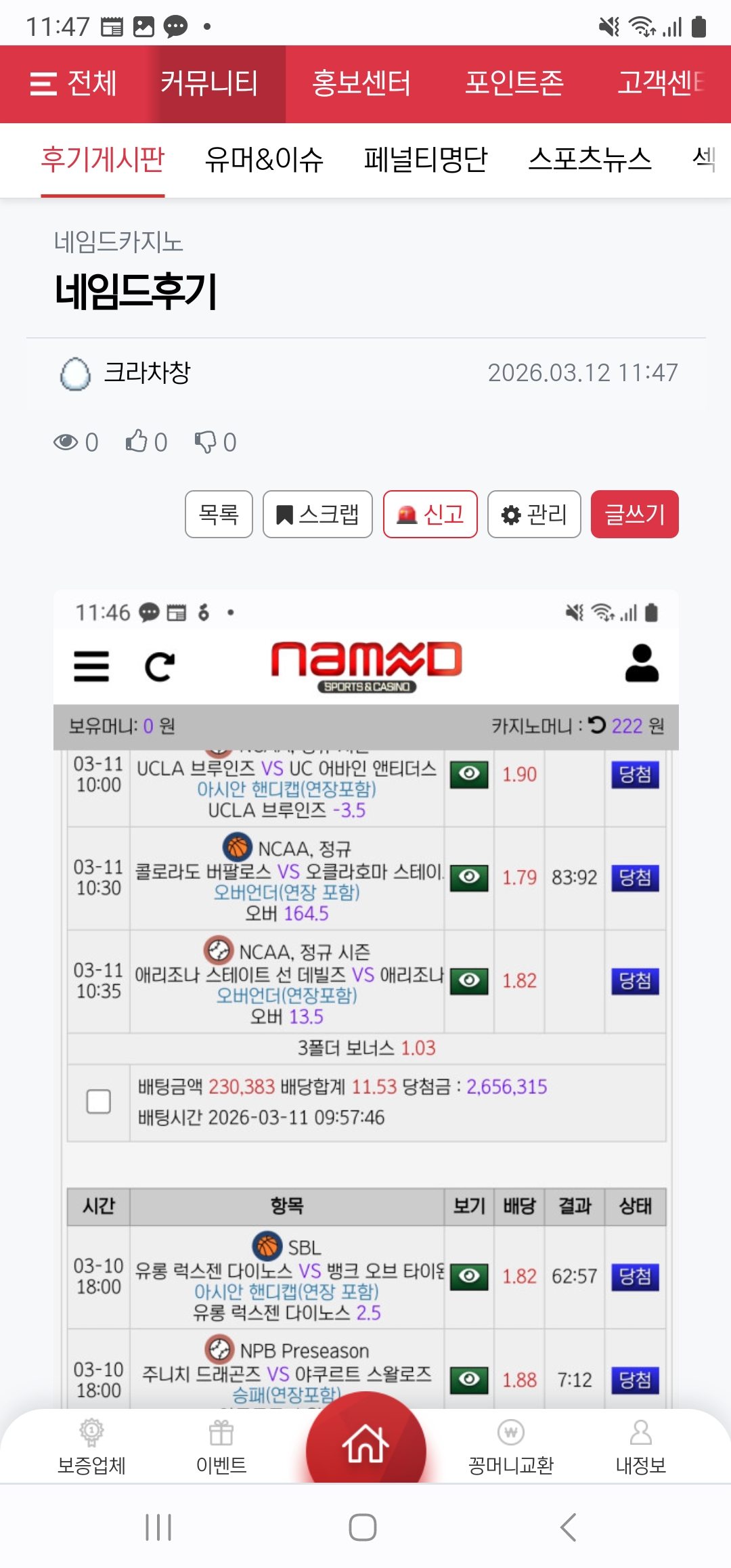Bookmark post with 스크랩 button

[317, 515]
